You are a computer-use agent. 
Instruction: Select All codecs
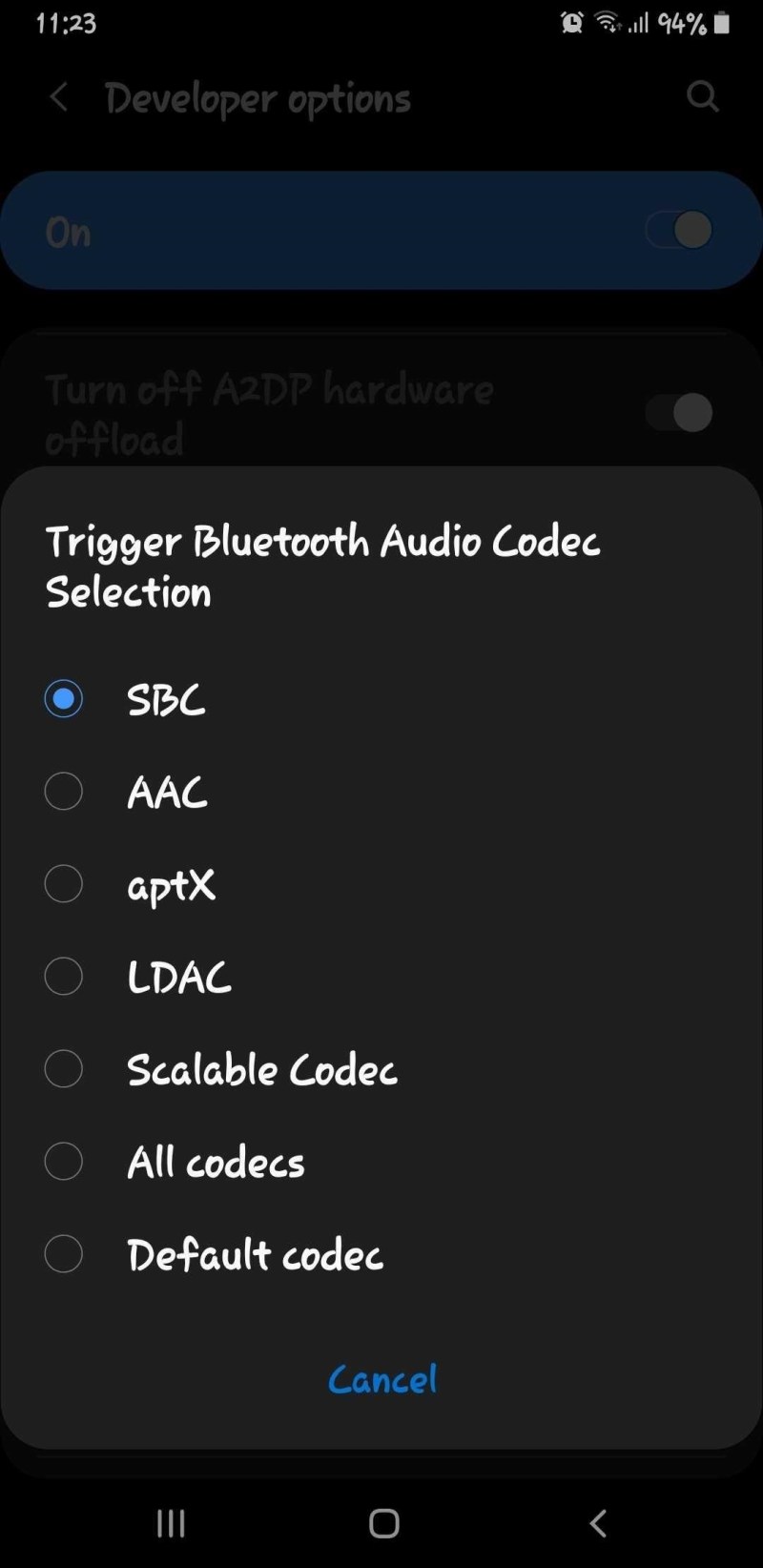point(381,1162)
